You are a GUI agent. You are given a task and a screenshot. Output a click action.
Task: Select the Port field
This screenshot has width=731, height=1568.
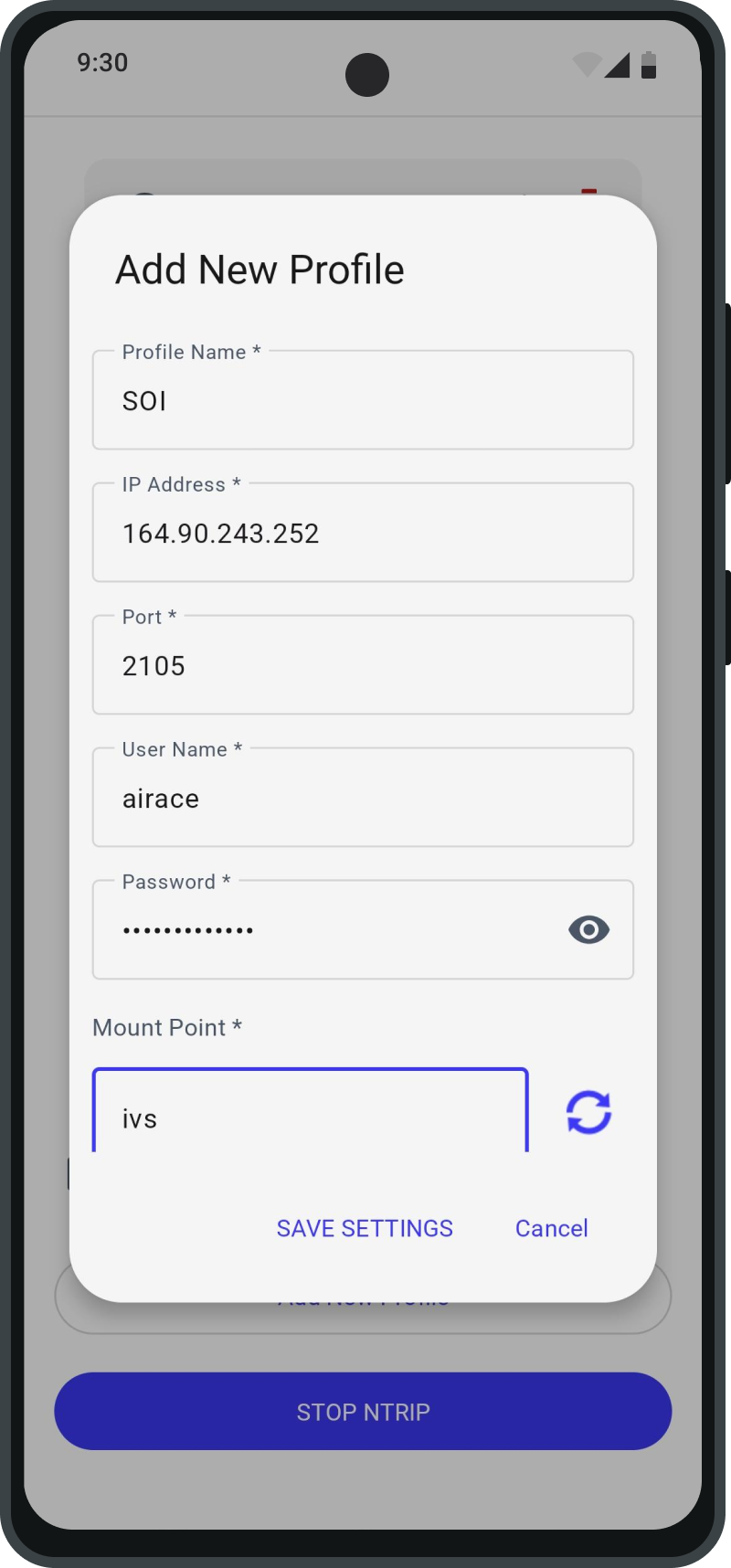pyautogui.click(x=363, y=665)
